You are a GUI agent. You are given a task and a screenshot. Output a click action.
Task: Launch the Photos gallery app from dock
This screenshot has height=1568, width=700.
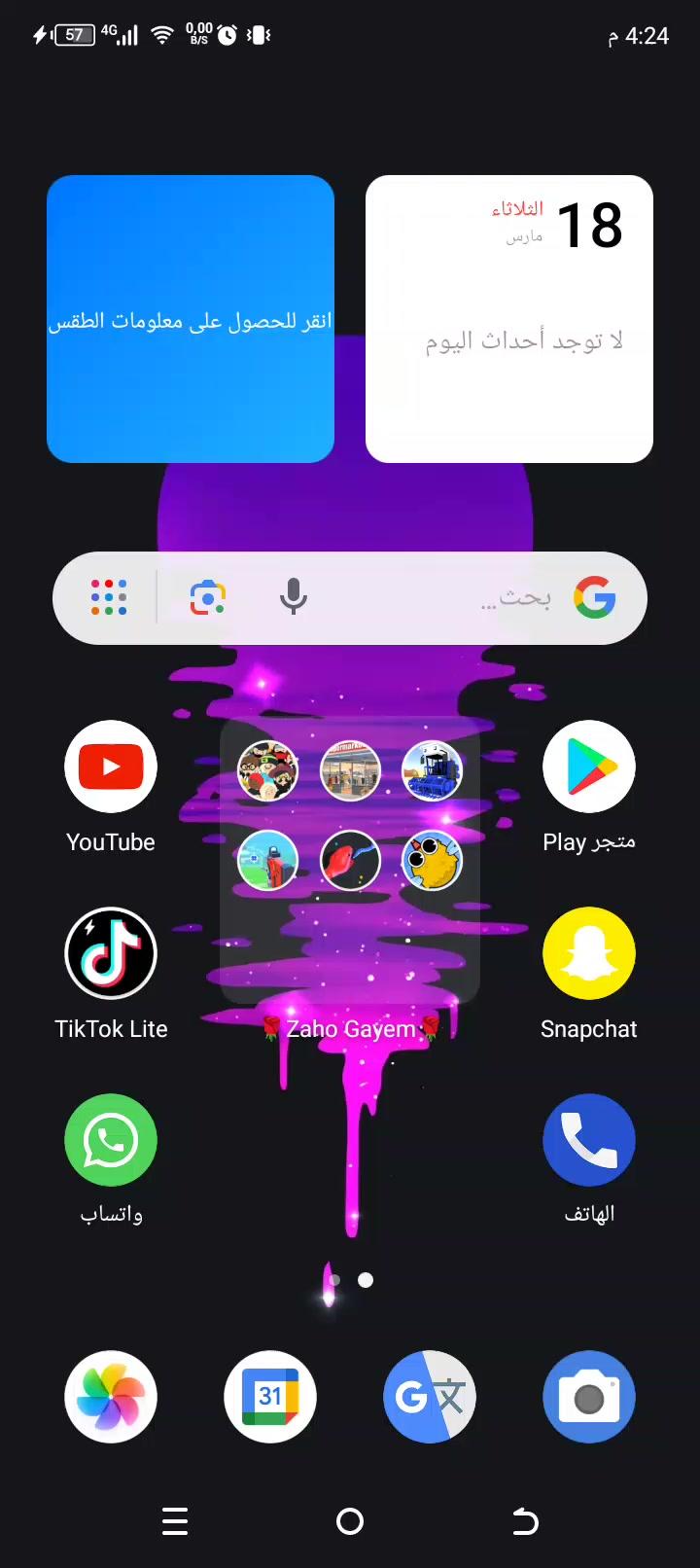(x=111, y=1397)
